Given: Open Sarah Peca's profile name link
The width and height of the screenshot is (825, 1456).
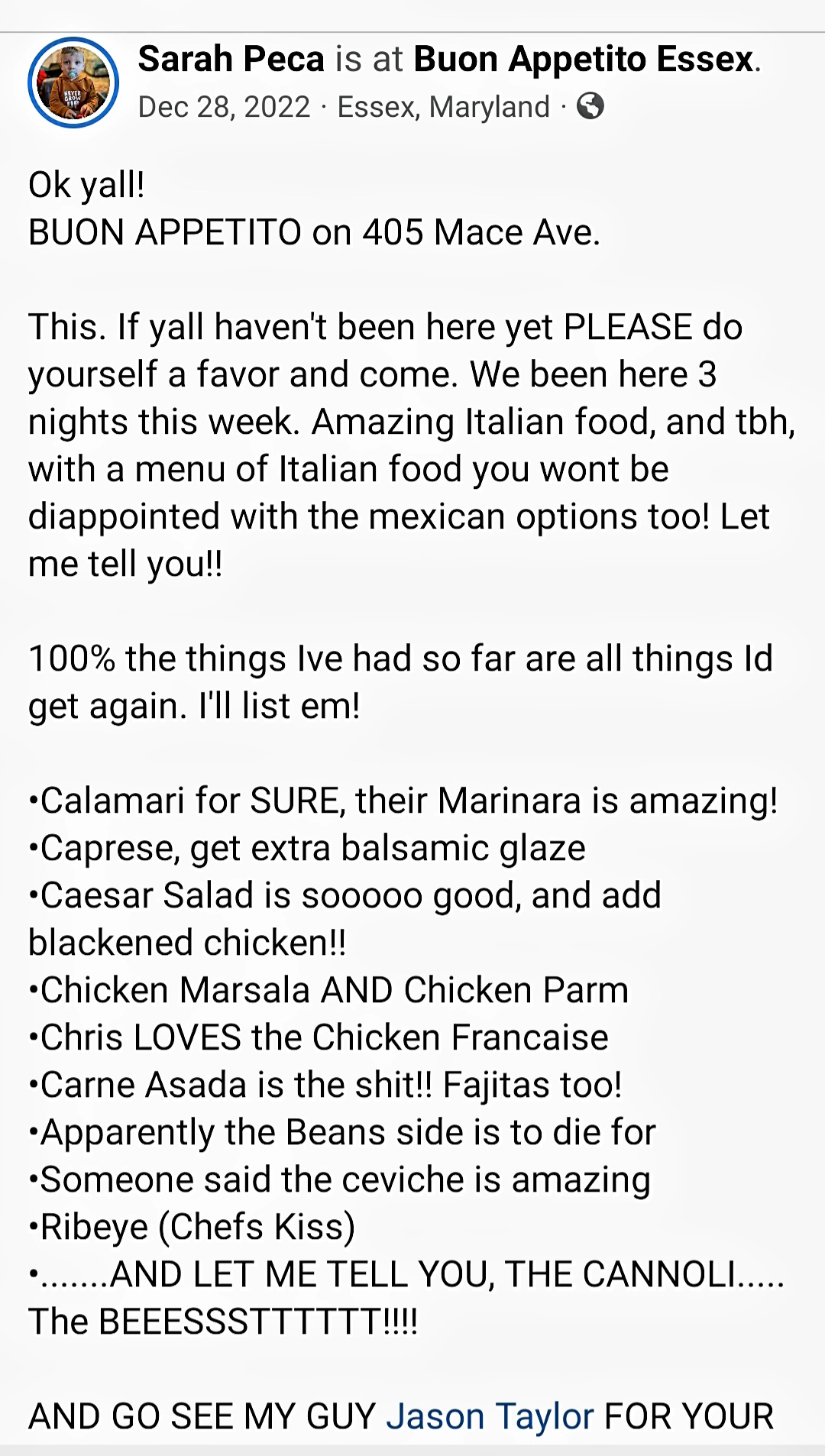Looking at the screenshot, I should (231, 60).
